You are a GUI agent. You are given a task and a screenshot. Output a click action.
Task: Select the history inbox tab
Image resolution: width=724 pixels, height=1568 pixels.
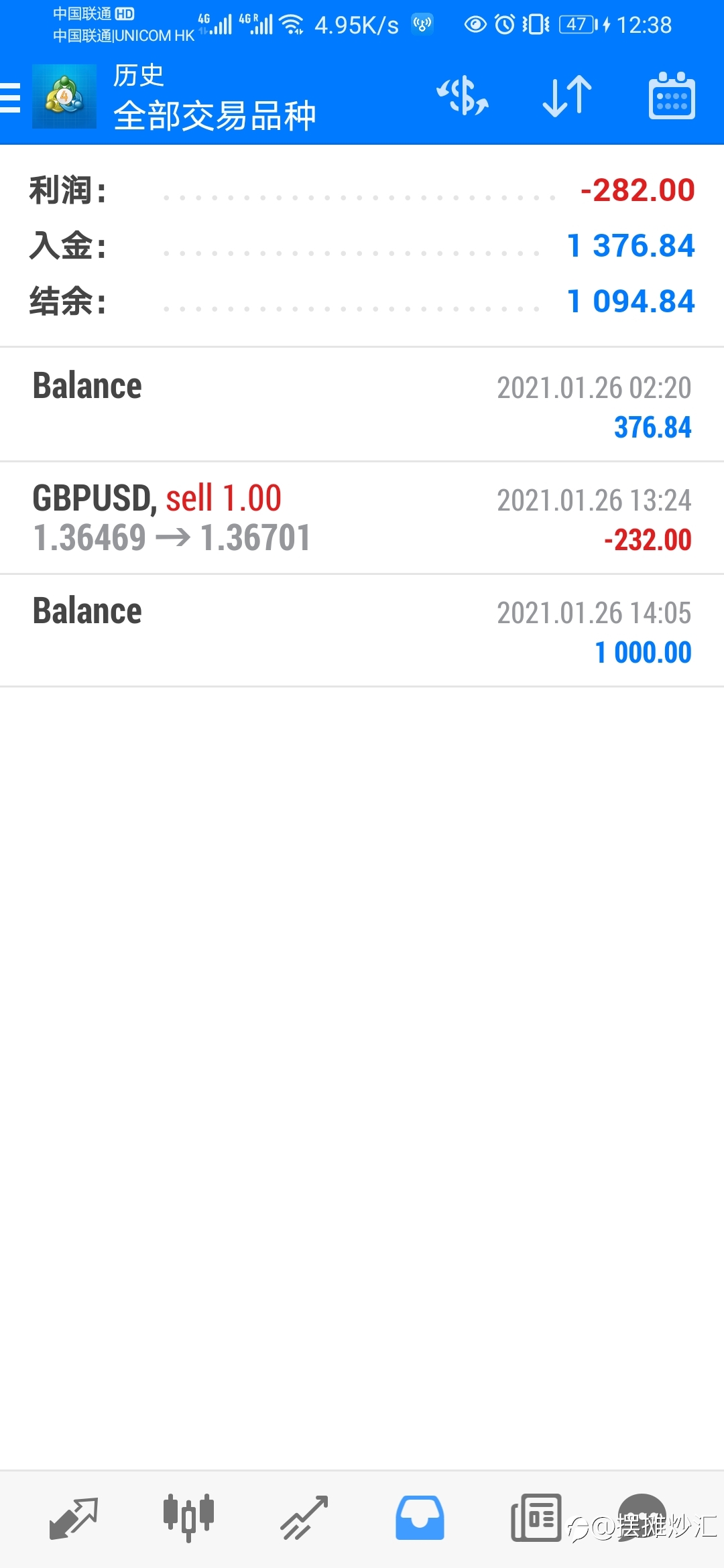(x=420, y=1518)
